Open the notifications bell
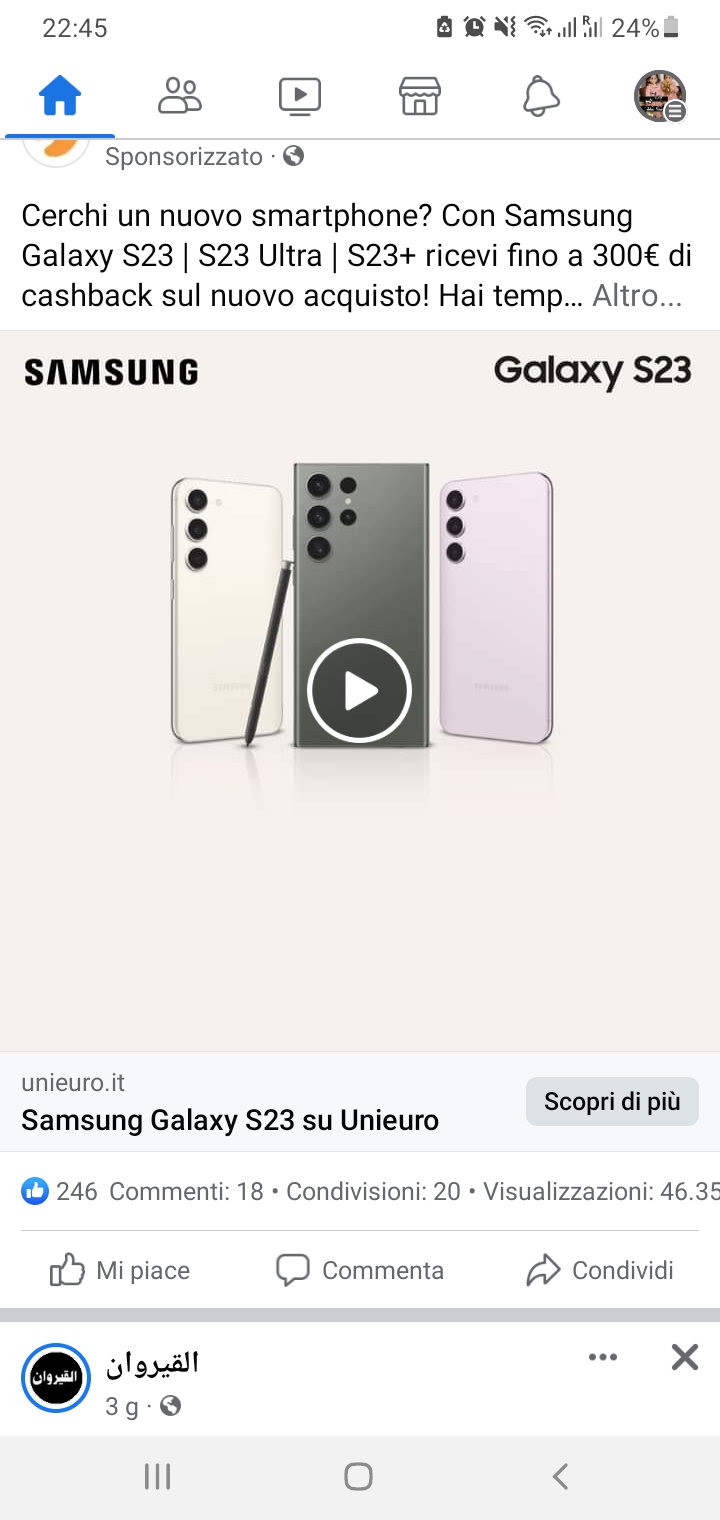The image size is (720, 1520). pyautogui.click(x=541, y=97)
